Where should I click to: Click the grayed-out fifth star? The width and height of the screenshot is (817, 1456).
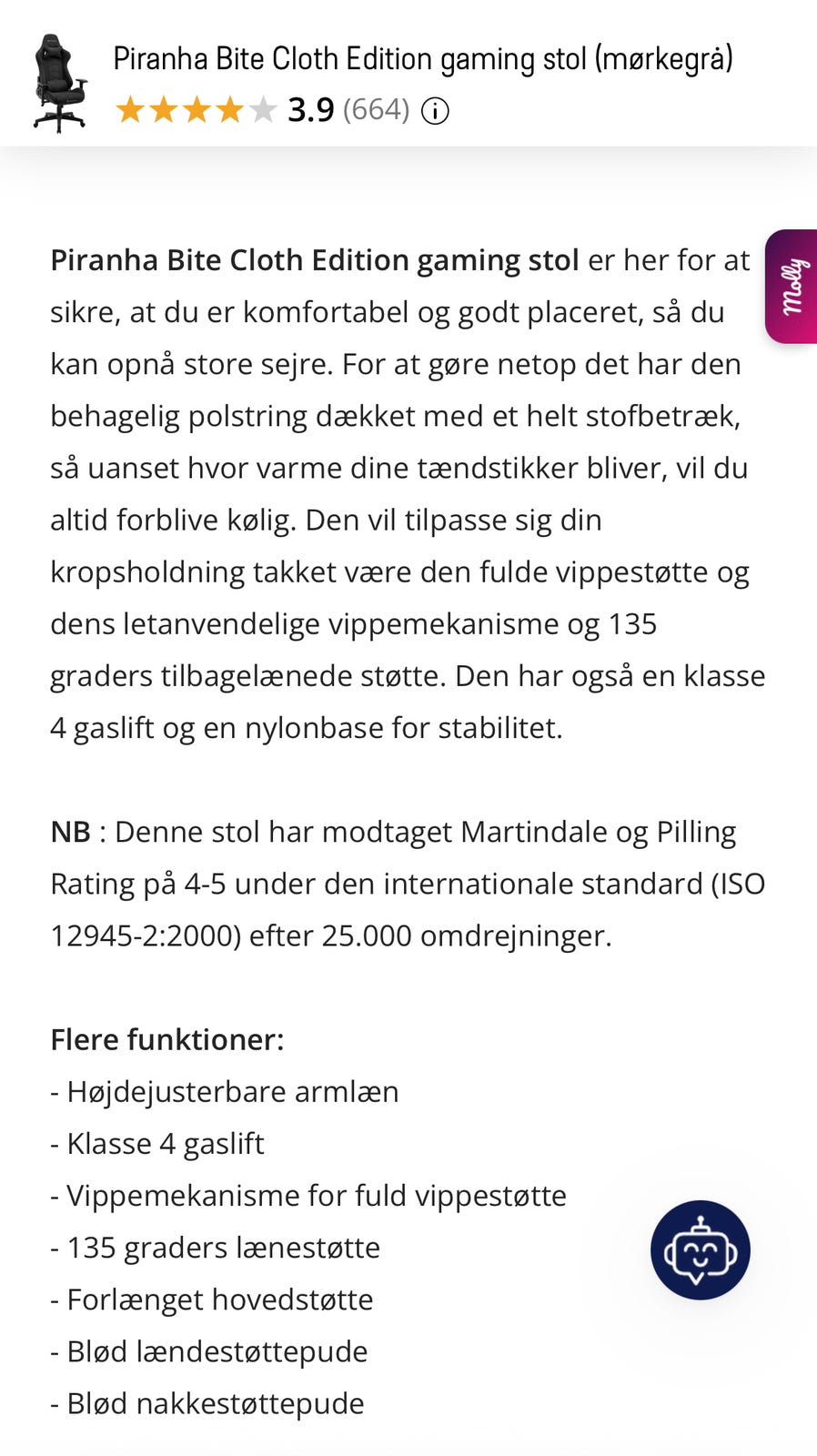pos(264,109)
